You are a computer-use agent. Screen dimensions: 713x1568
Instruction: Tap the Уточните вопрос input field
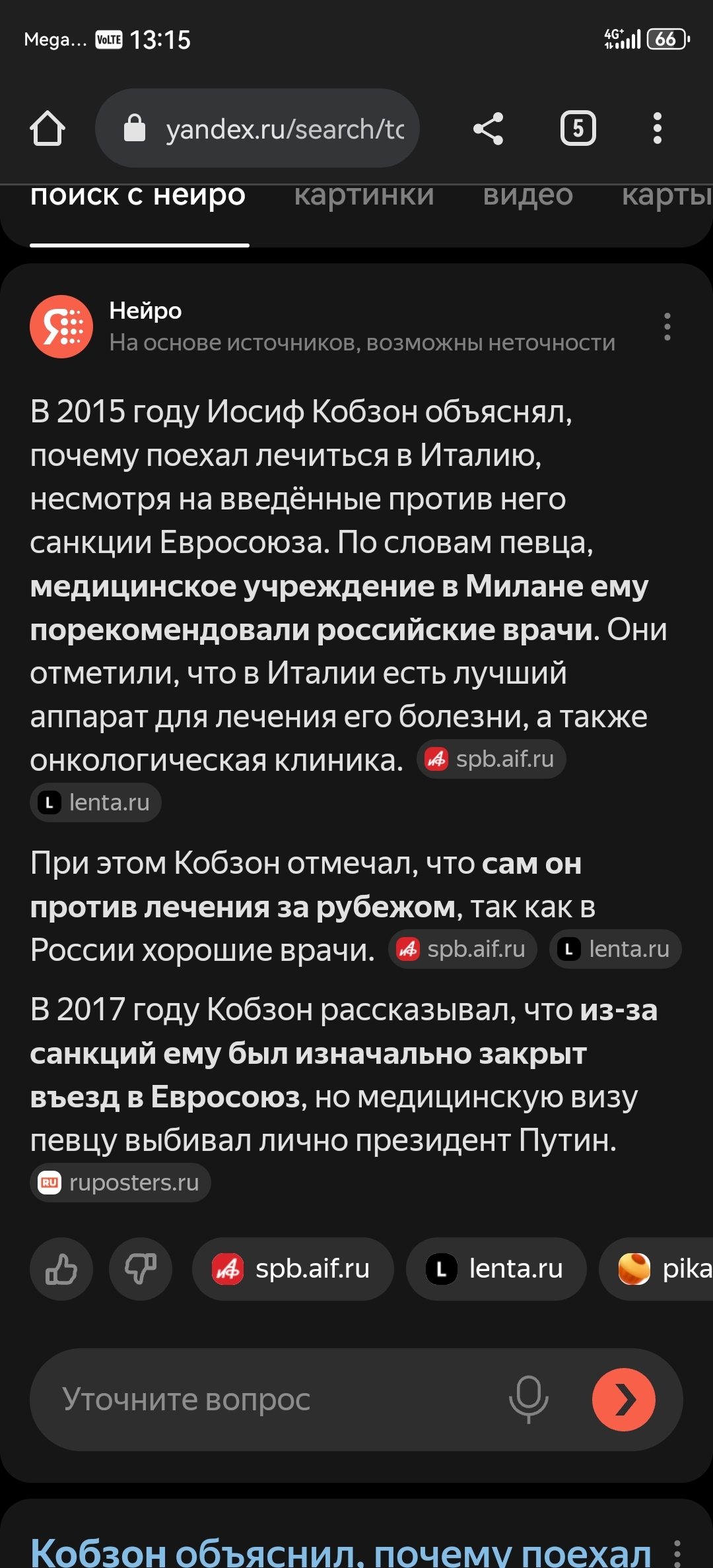coord(264,1400)
